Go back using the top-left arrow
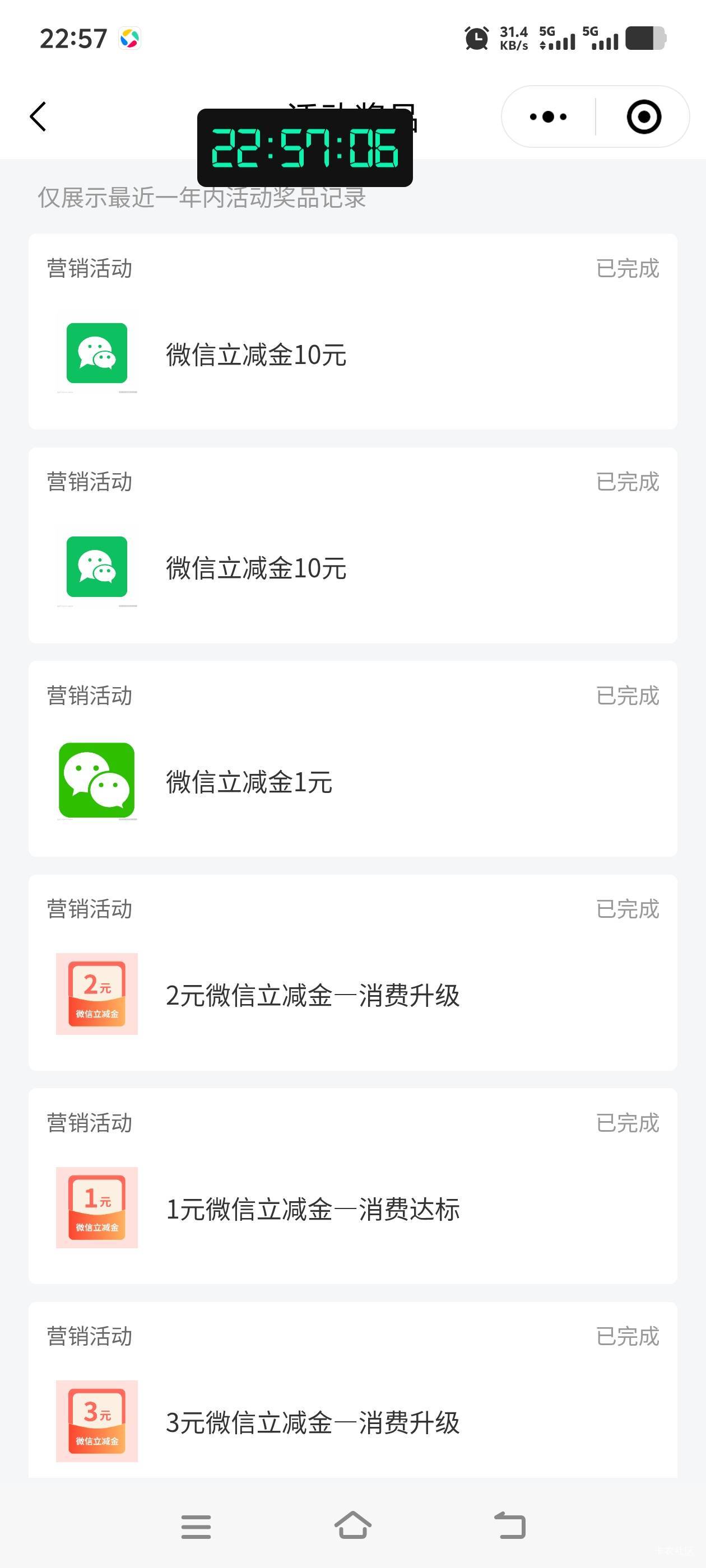This screenshot has height=1568, width=706. [x=38, y=116]
